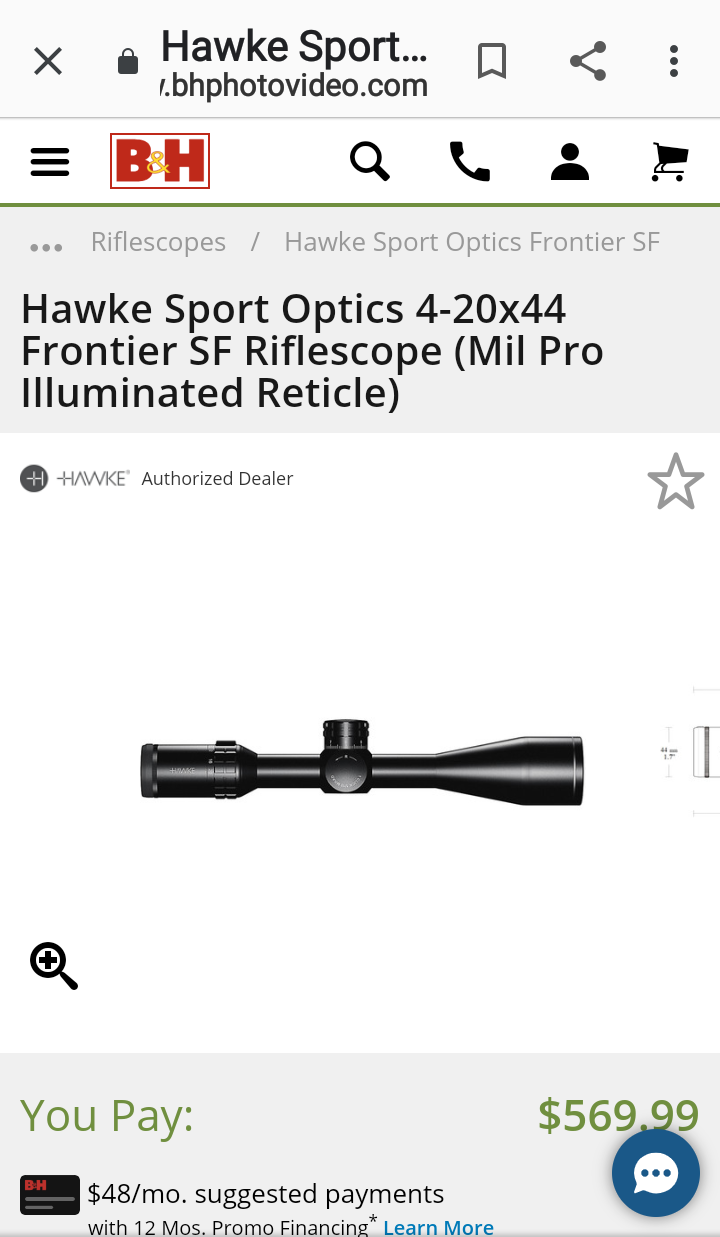Add the riflescope to wish list star
The height and width of the screenshot is (1237, 720).
(676, 482)
